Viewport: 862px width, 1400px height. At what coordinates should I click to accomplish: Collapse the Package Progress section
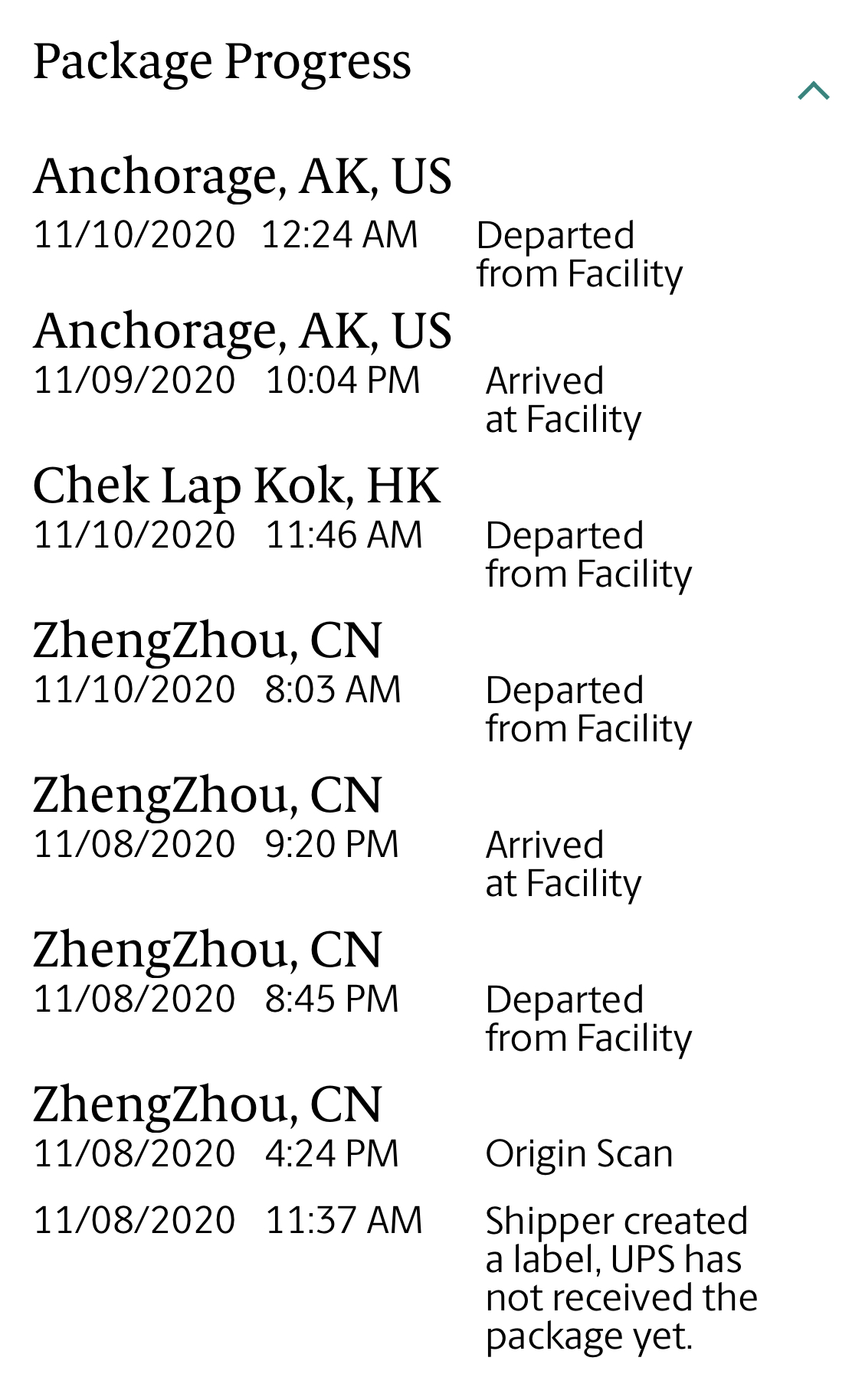[x=813, y=91]
